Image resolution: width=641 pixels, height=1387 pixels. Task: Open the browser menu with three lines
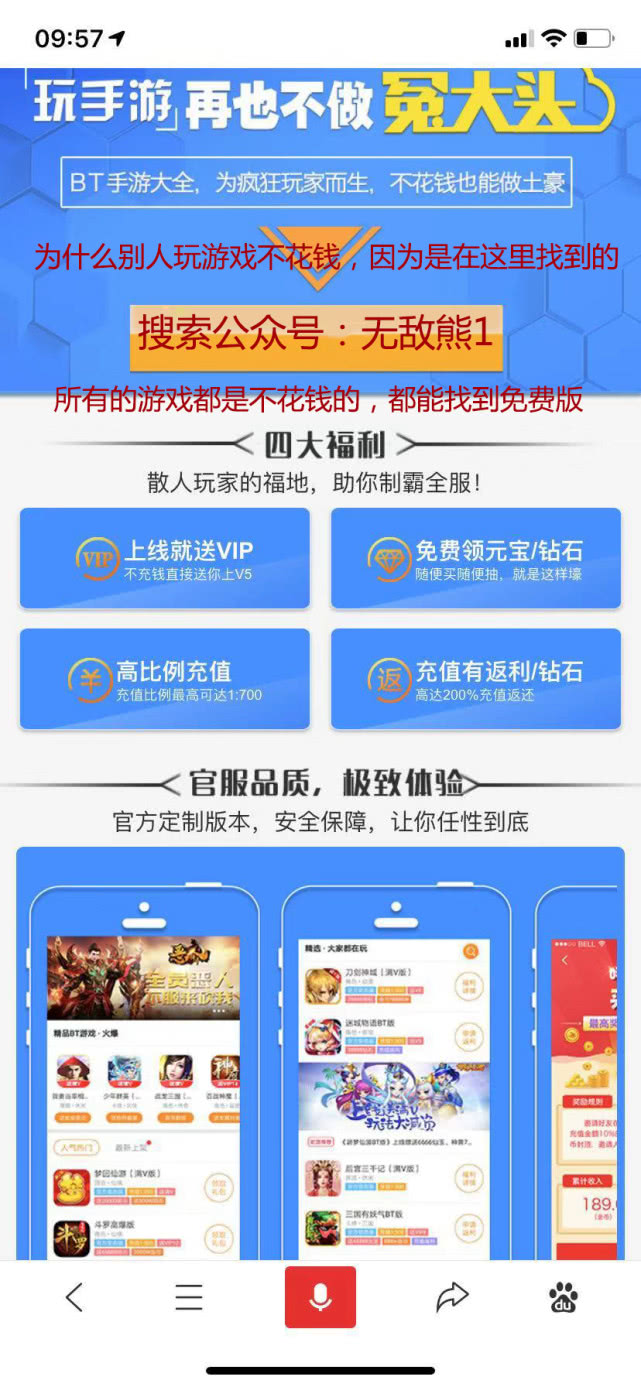189,1297
